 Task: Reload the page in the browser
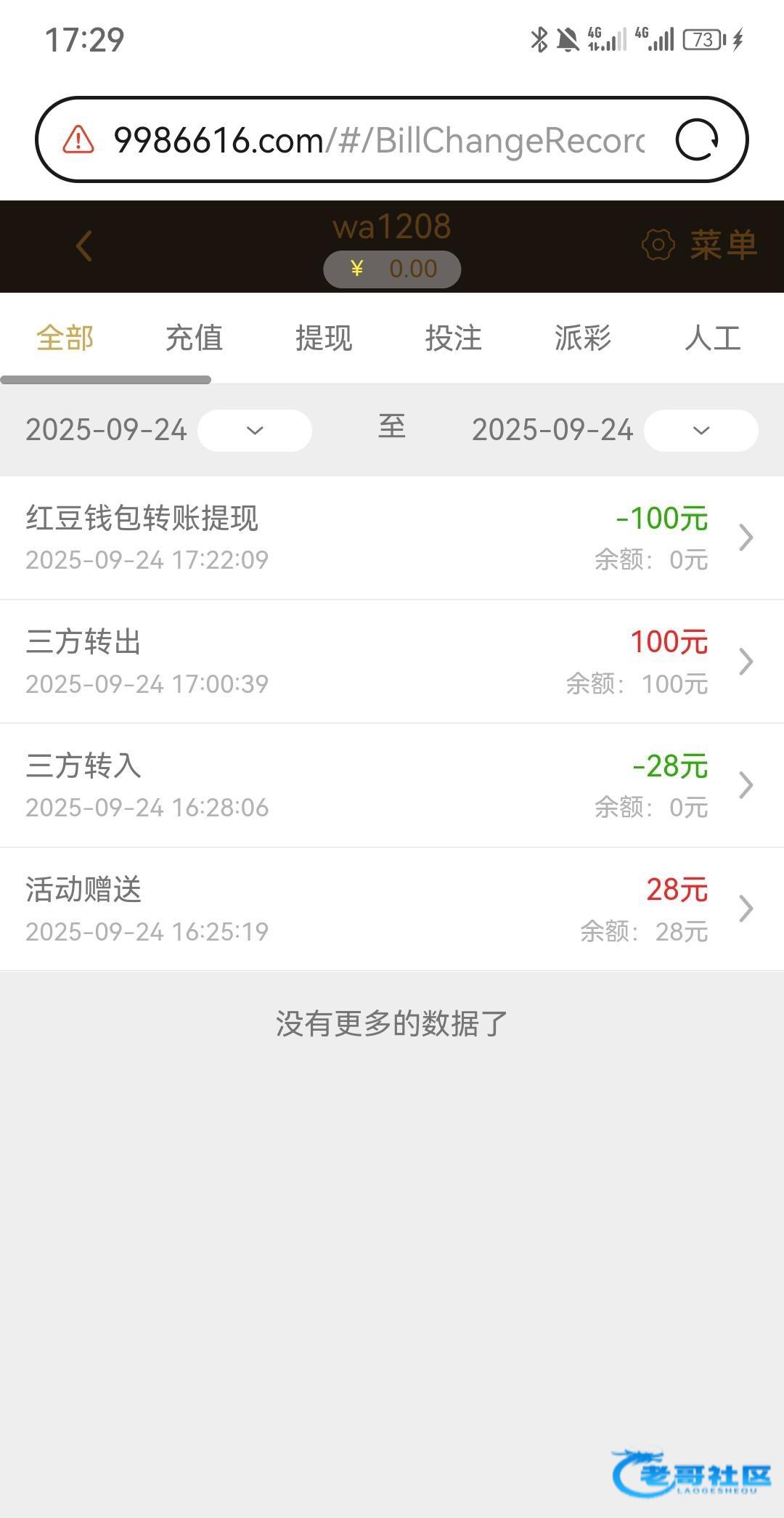point(696,139)
